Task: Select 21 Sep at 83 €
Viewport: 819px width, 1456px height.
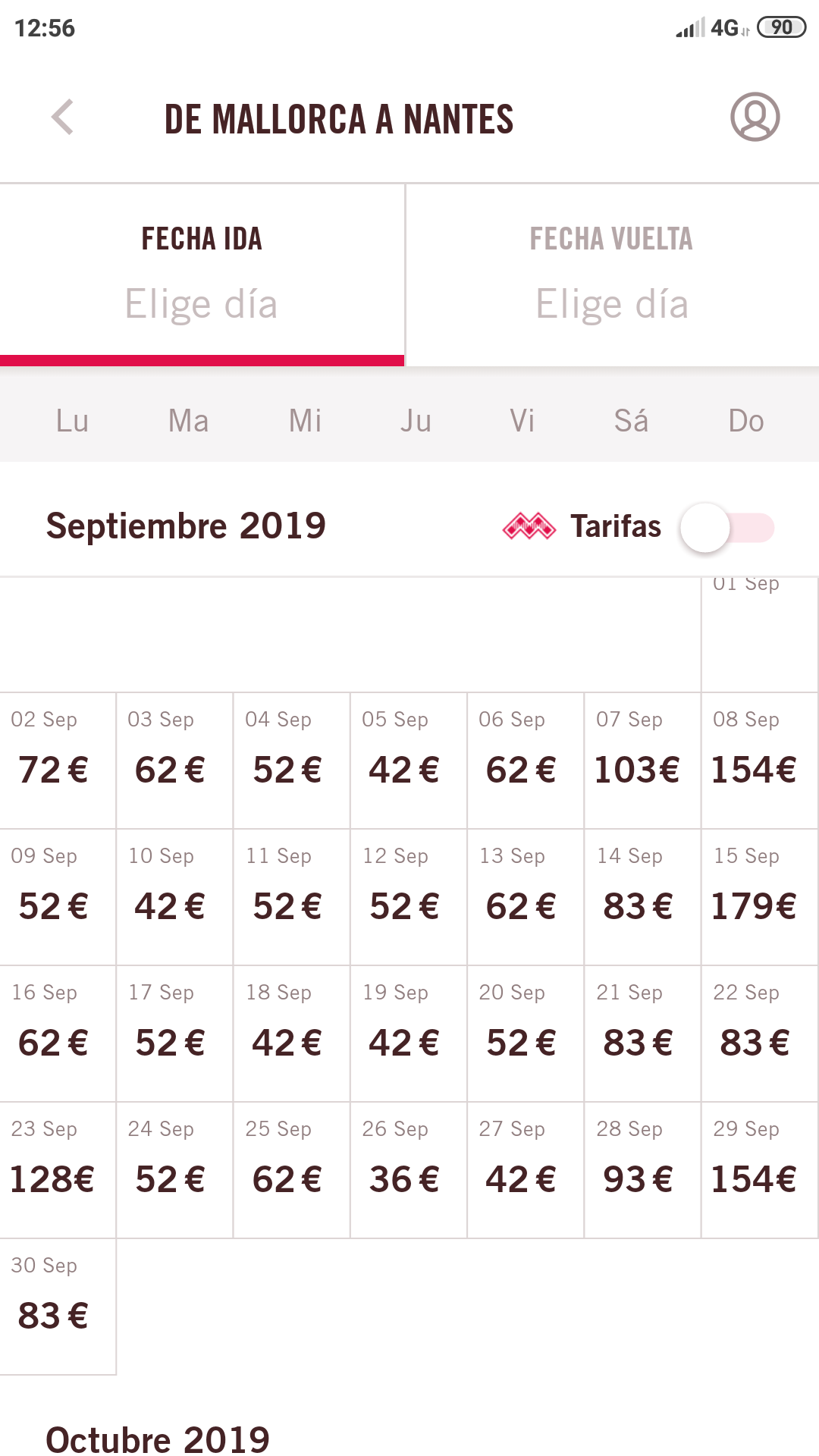Action: point(643,1034)
